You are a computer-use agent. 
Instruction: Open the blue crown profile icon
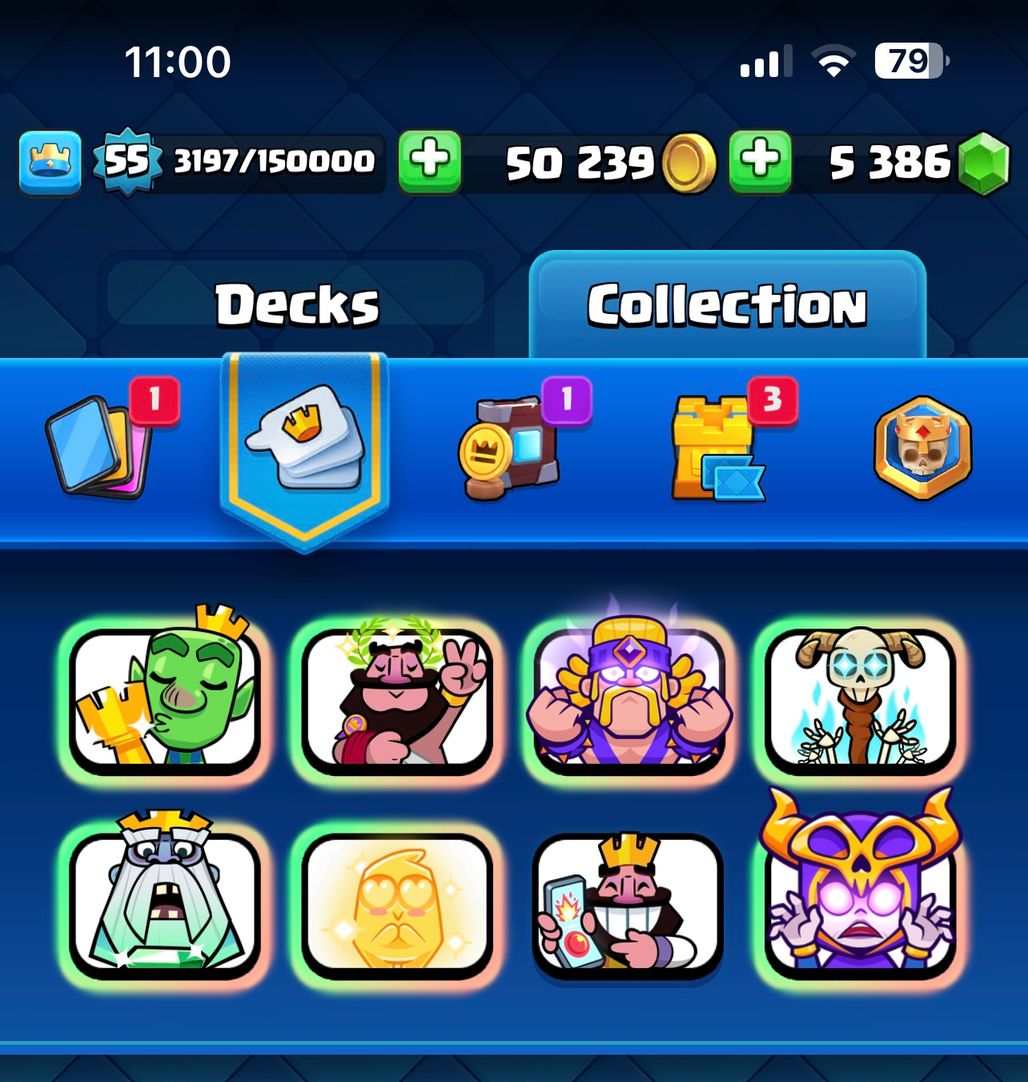(x=50, y=162)
